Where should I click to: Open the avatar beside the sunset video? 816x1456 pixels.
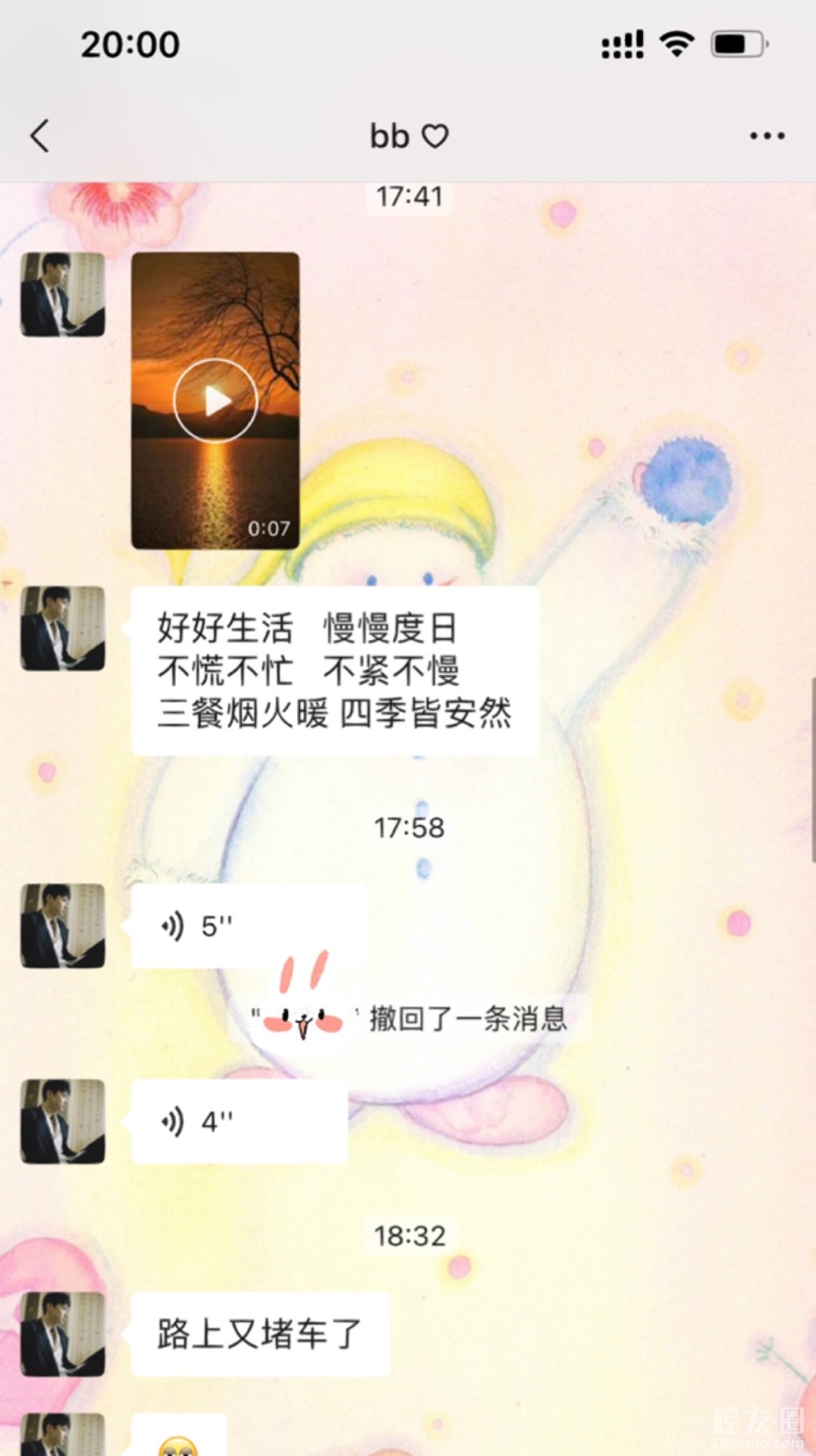[x=63, y=295]
